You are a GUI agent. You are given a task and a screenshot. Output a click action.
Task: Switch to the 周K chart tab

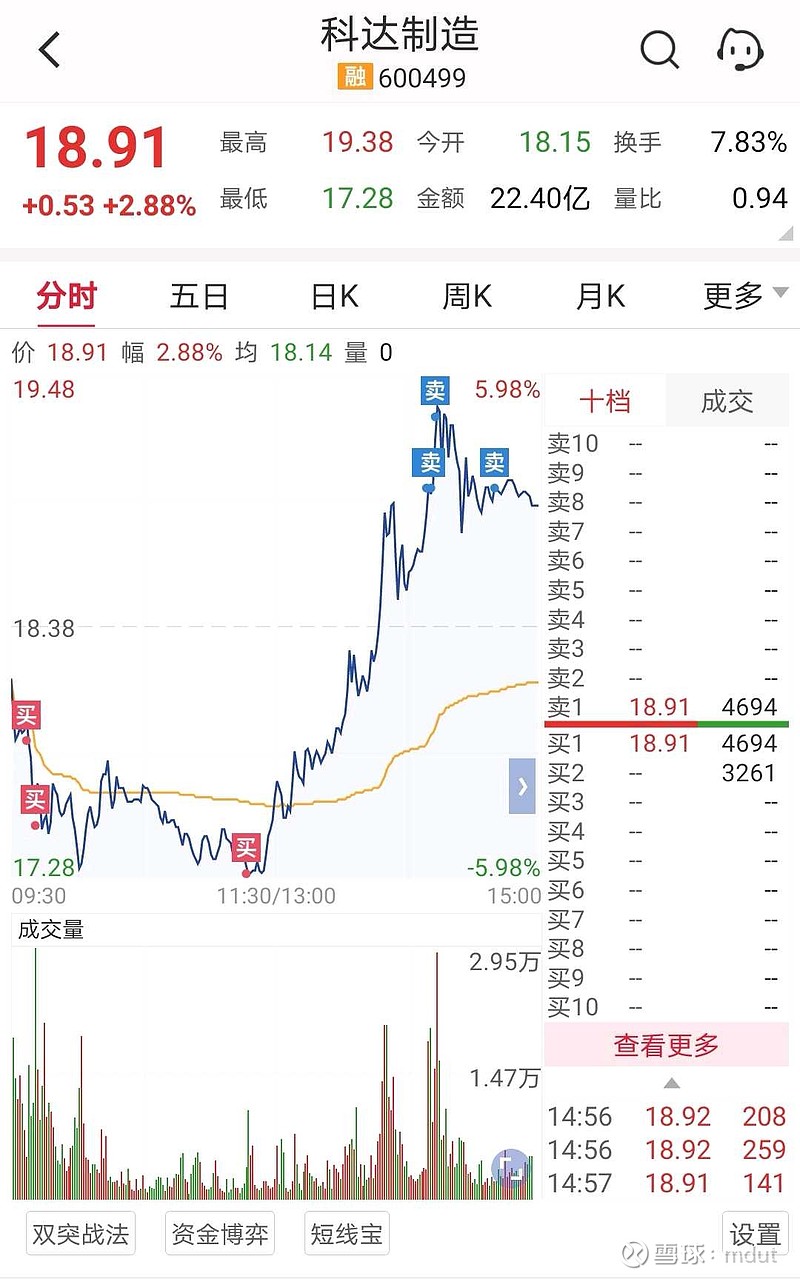click(467, 297)
